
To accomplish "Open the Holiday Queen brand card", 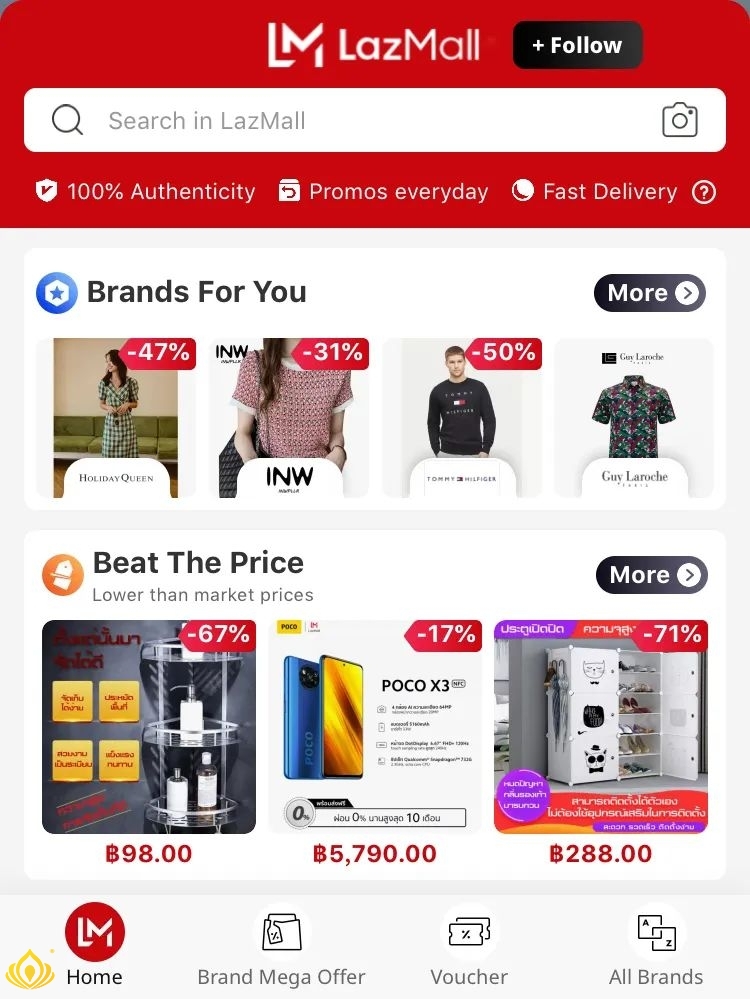I will 116,418.
